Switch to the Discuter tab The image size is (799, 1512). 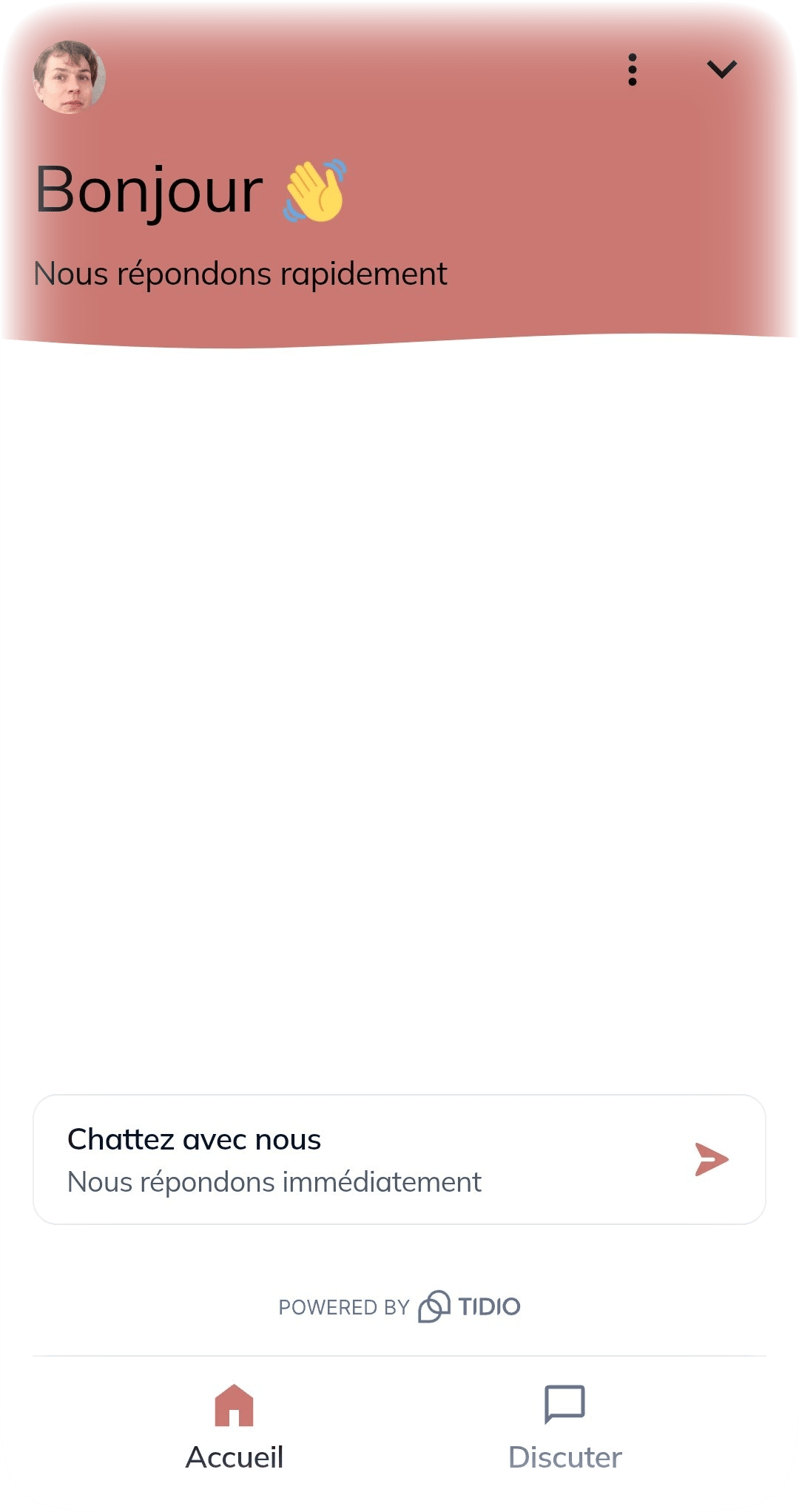pos(564,1428)
